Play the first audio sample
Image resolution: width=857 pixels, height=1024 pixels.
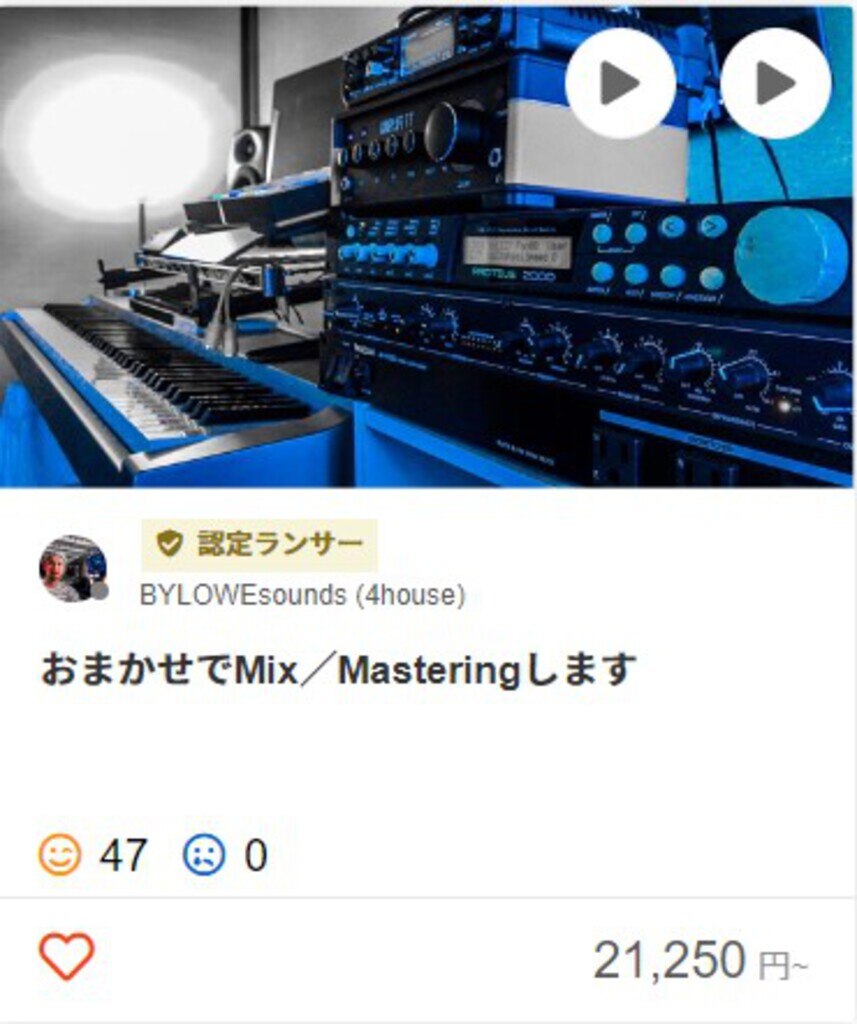(619, 84)
